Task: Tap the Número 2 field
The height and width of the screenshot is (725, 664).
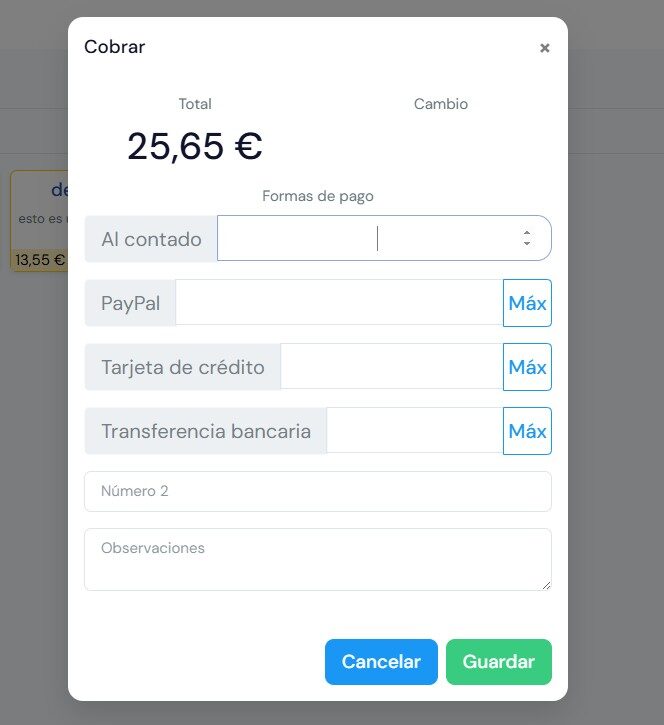Action: tap(318, 491)
